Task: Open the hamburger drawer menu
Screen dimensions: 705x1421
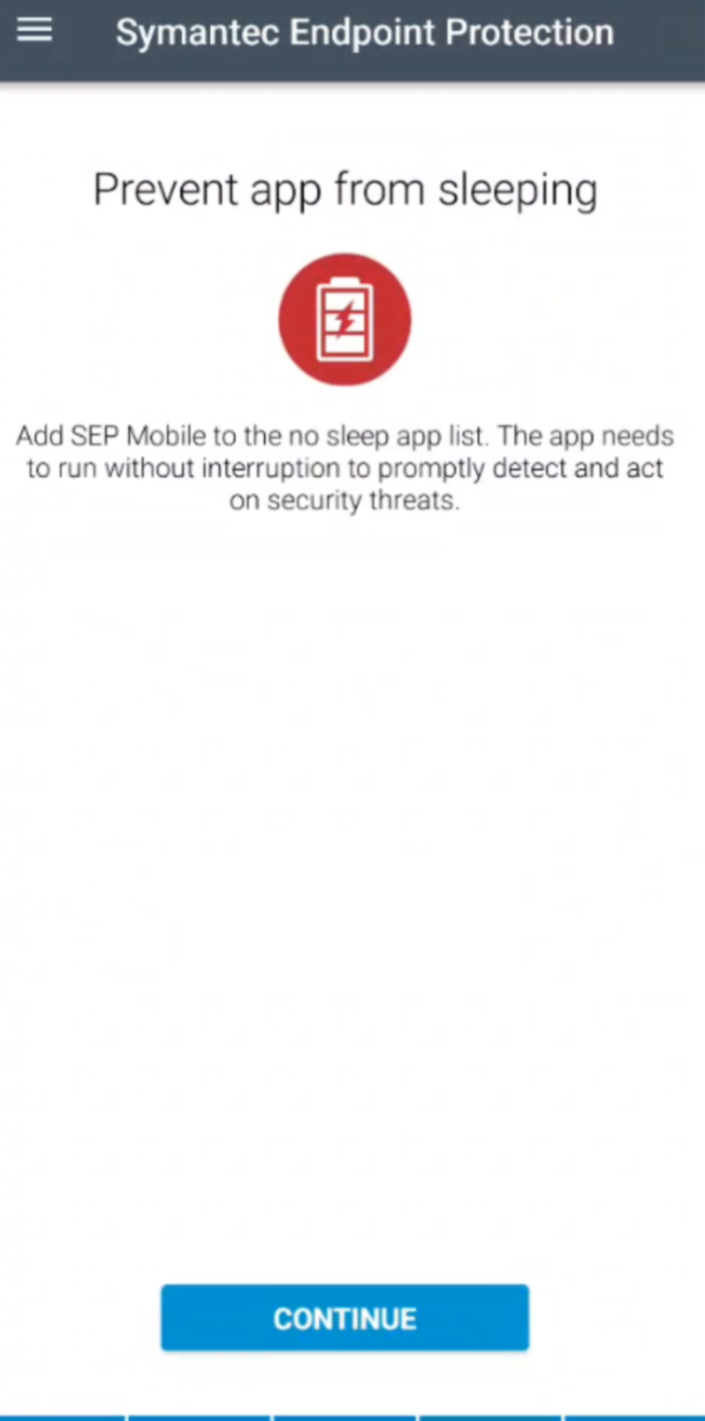Action: [34, 31]
